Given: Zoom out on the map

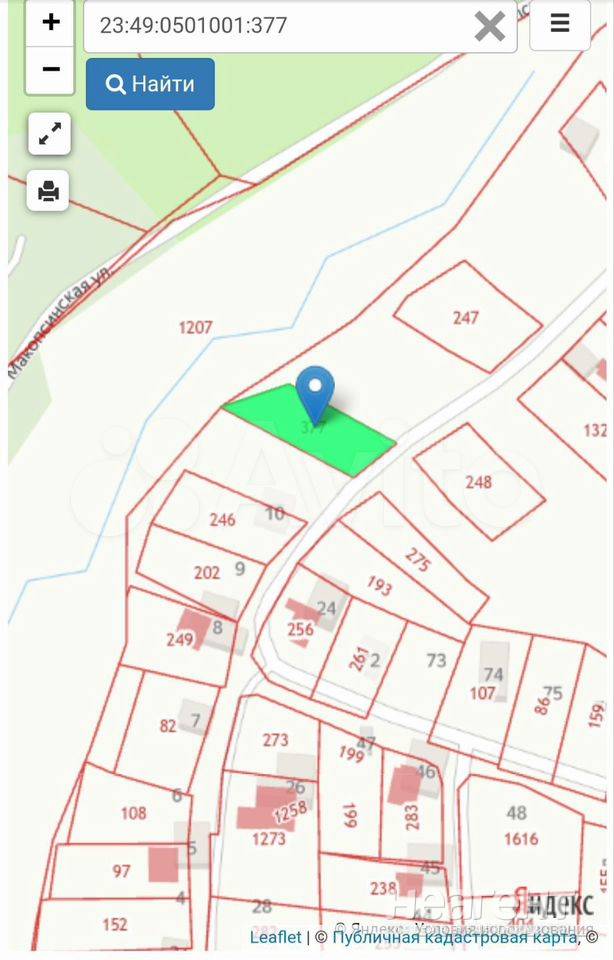Looking at the screenshot, I should 51,70.
